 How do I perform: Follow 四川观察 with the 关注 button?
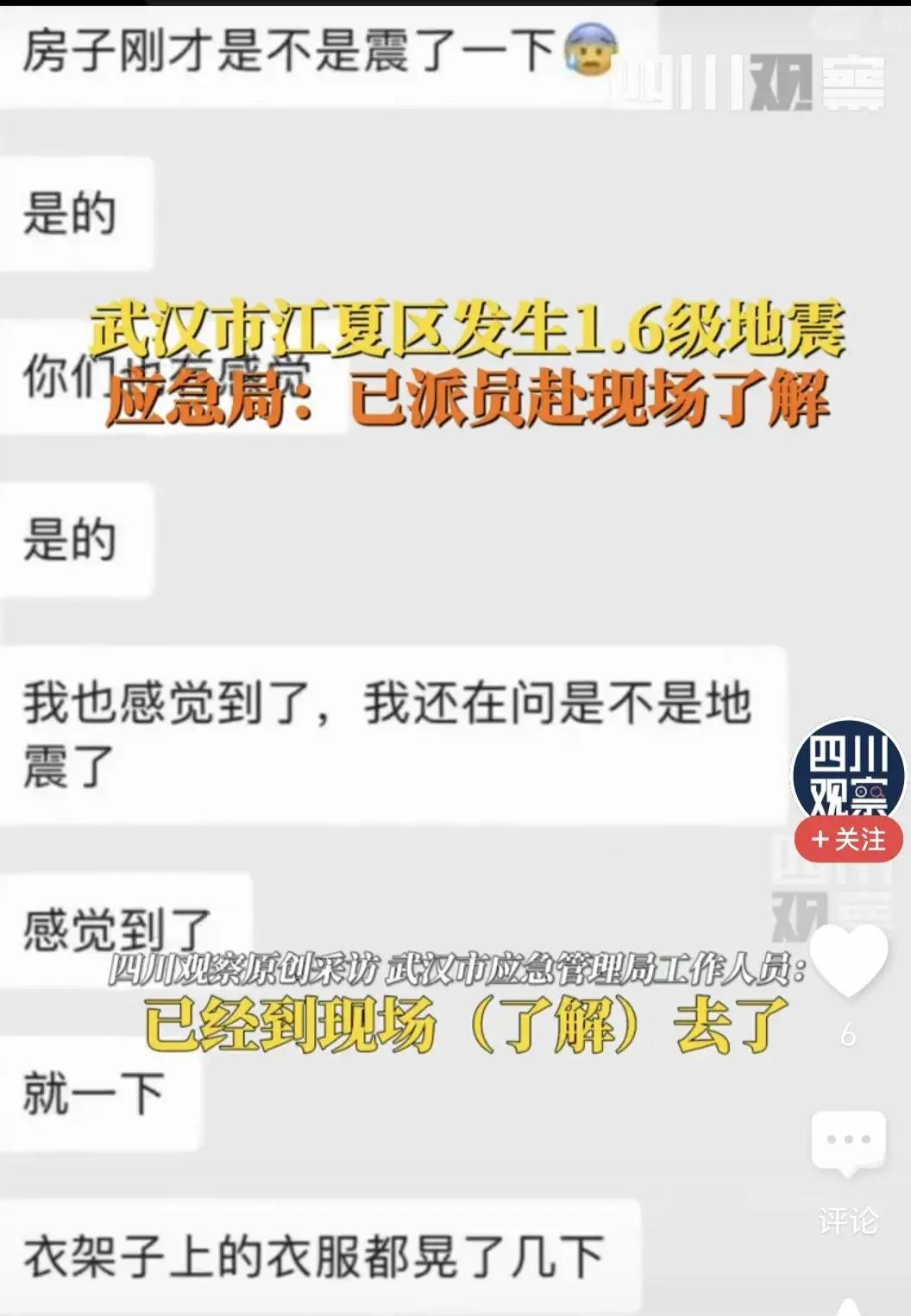(849, 838)
